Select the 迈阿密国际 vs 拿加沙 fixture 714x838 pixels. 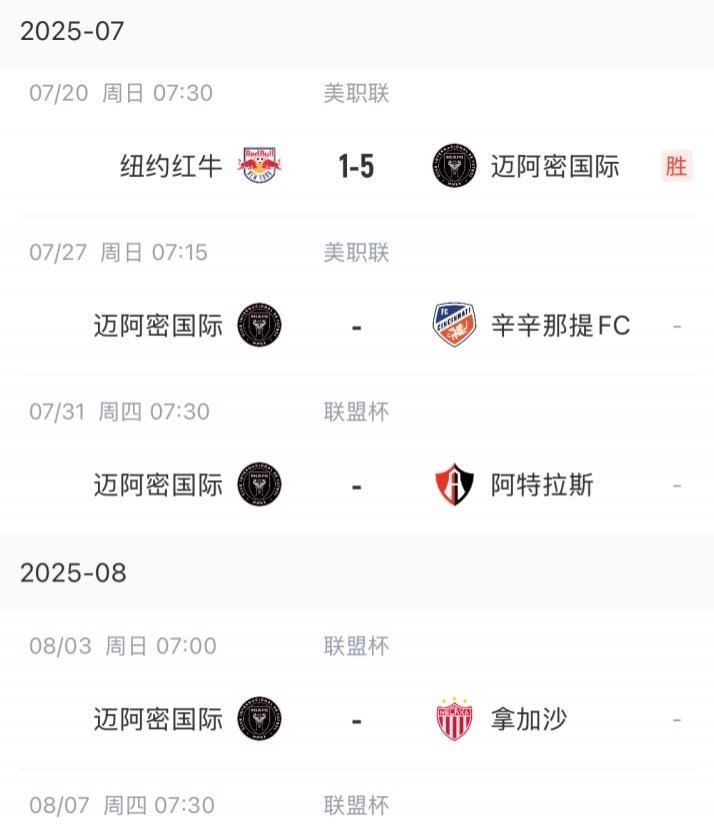pos(356,719)
